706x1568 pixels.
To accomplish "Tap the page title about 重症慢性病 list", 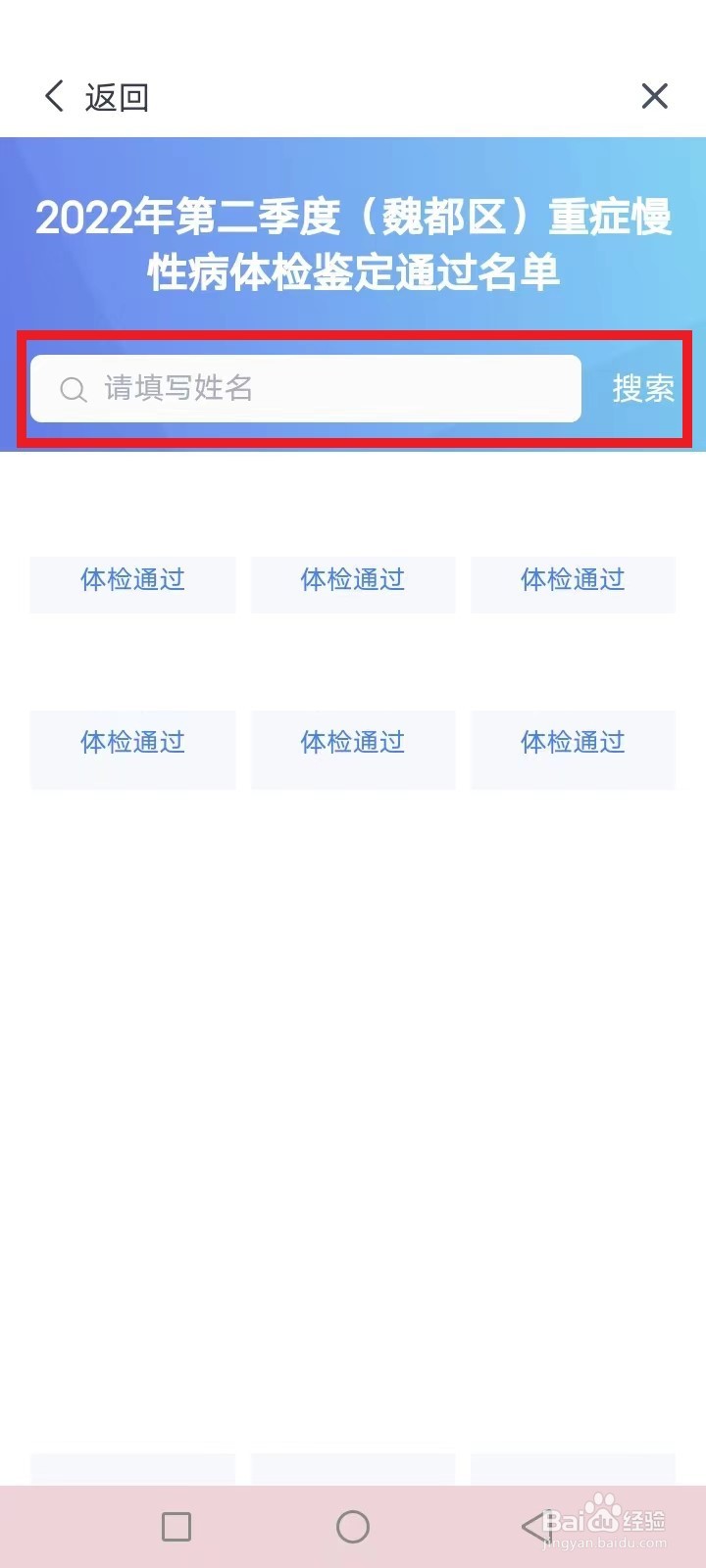I will pos(353,245).
